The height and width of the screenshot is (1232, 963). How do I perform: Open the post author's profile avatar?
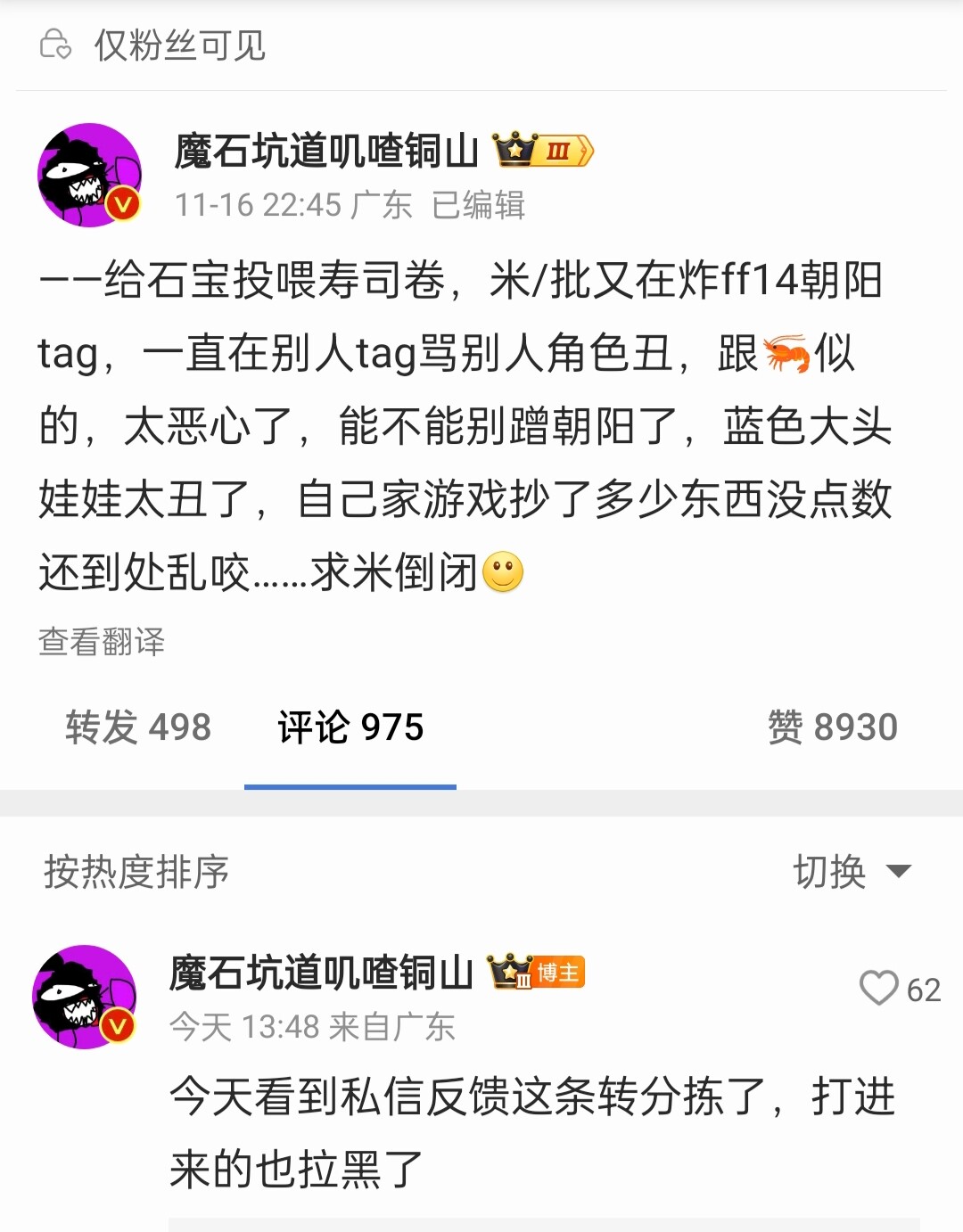point(89,176)
